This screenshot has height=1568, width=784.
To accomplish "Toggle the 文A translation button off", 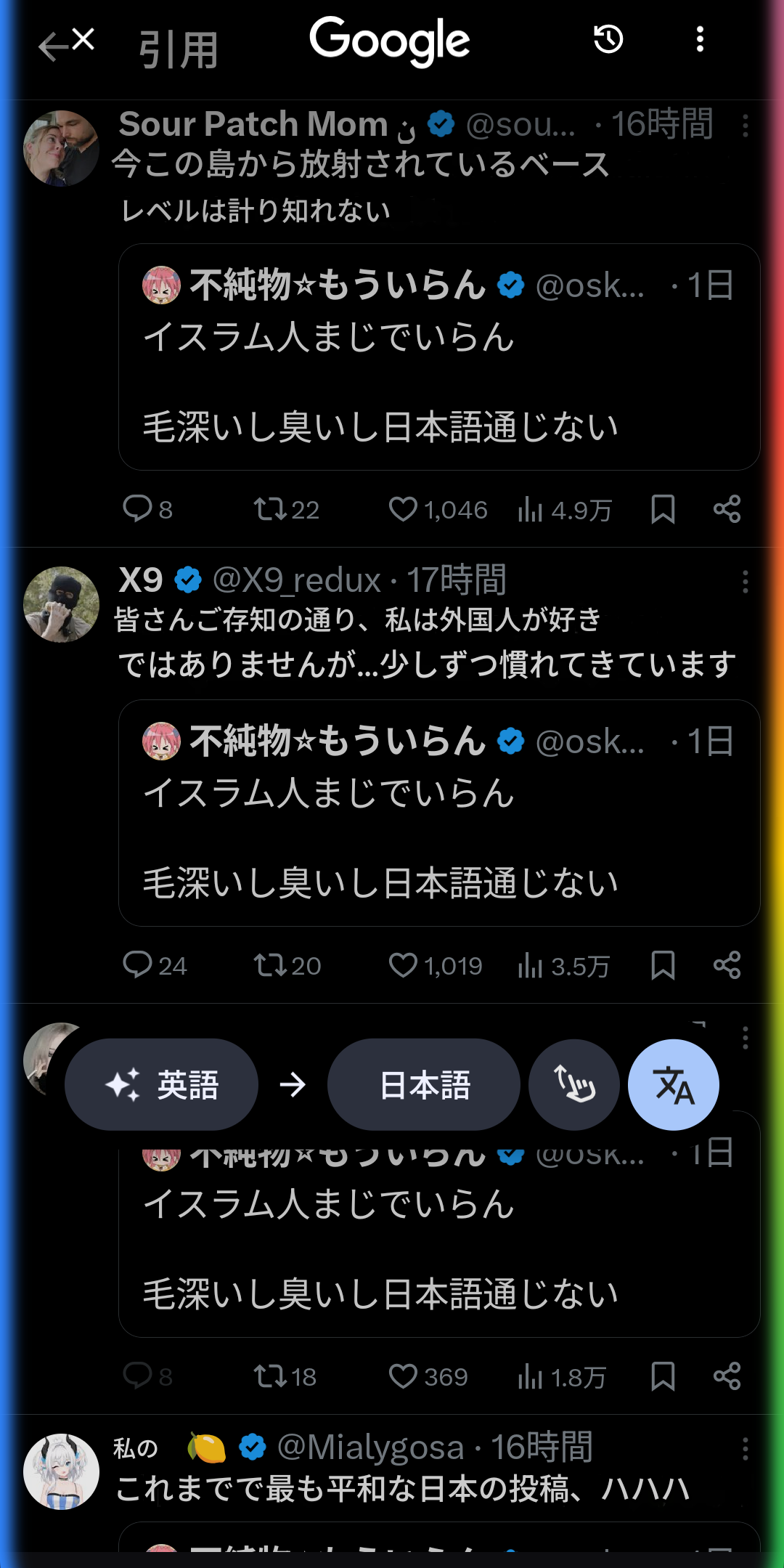I will click(x=674, y=1084).
